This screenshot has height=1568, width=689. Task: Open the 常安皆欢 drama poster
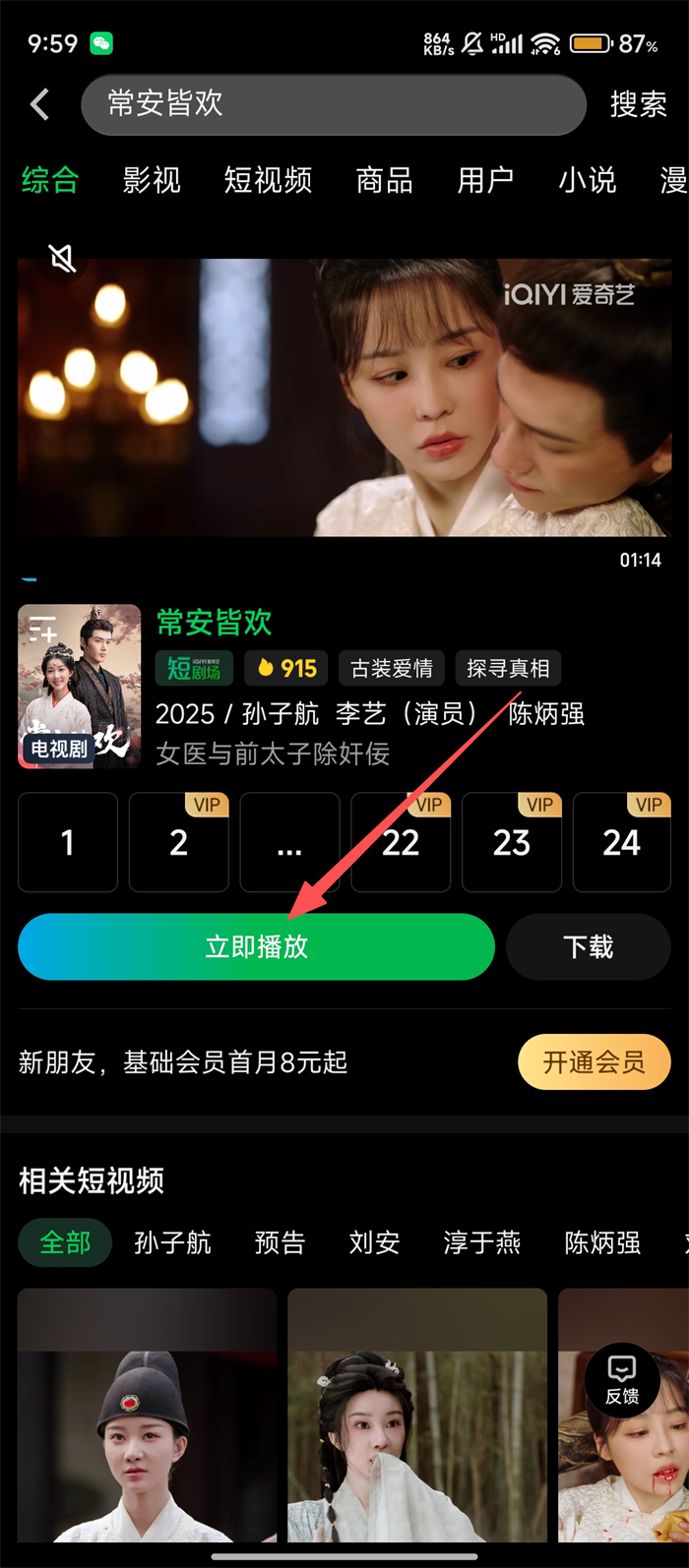79,686
